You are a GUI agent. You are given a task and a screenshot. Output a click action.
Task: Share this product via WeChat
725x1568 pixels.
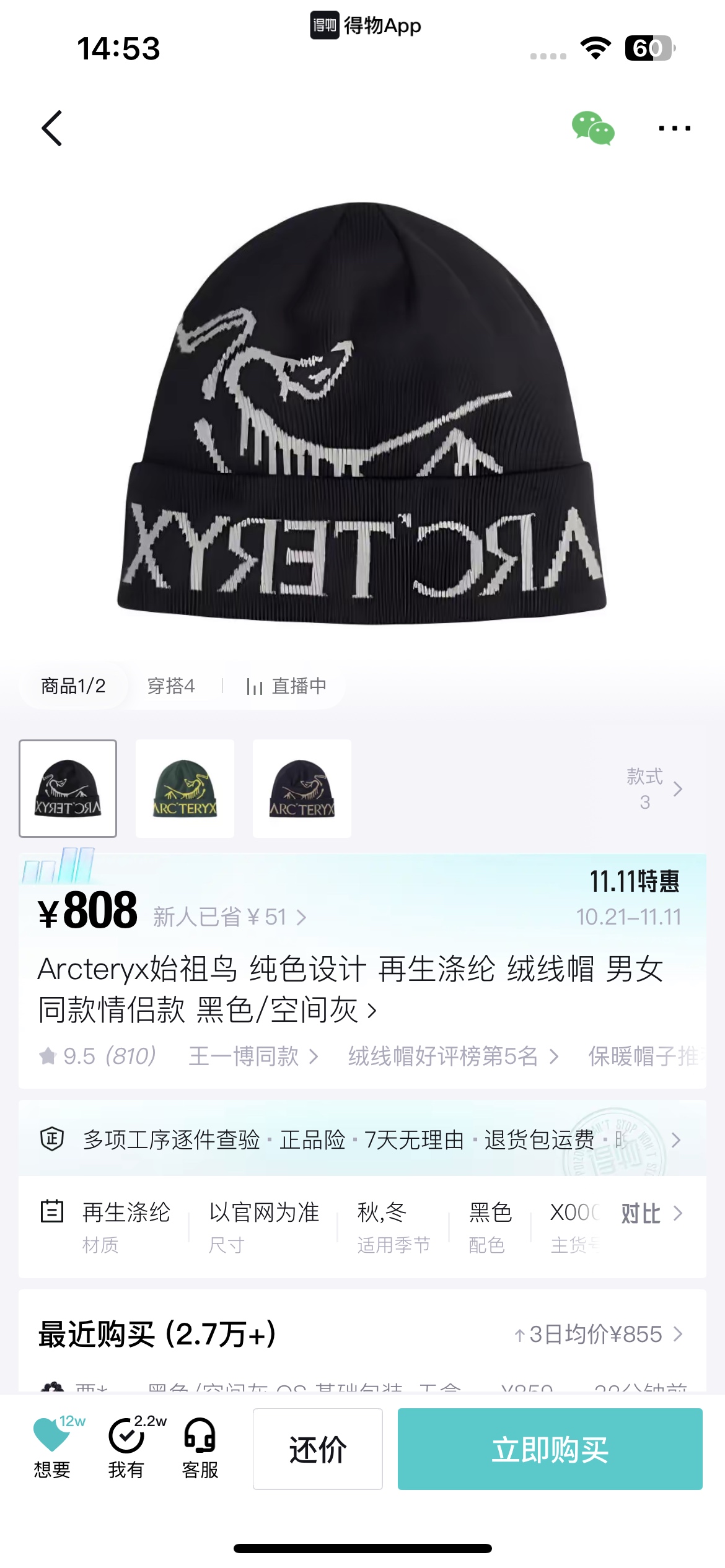pos(593,128)
